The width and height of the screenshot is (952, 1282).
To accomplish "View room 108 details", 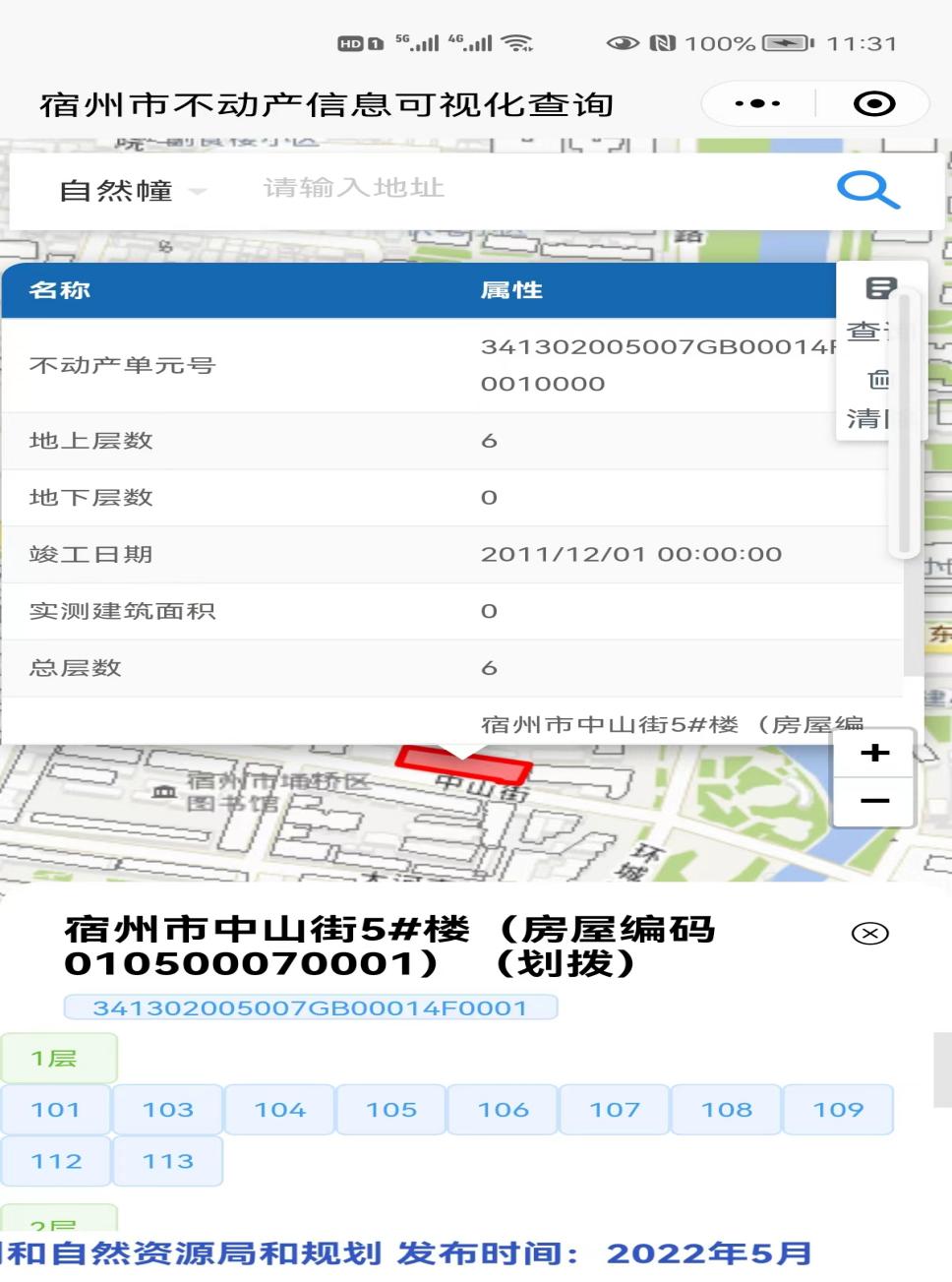I will 726,1110.
